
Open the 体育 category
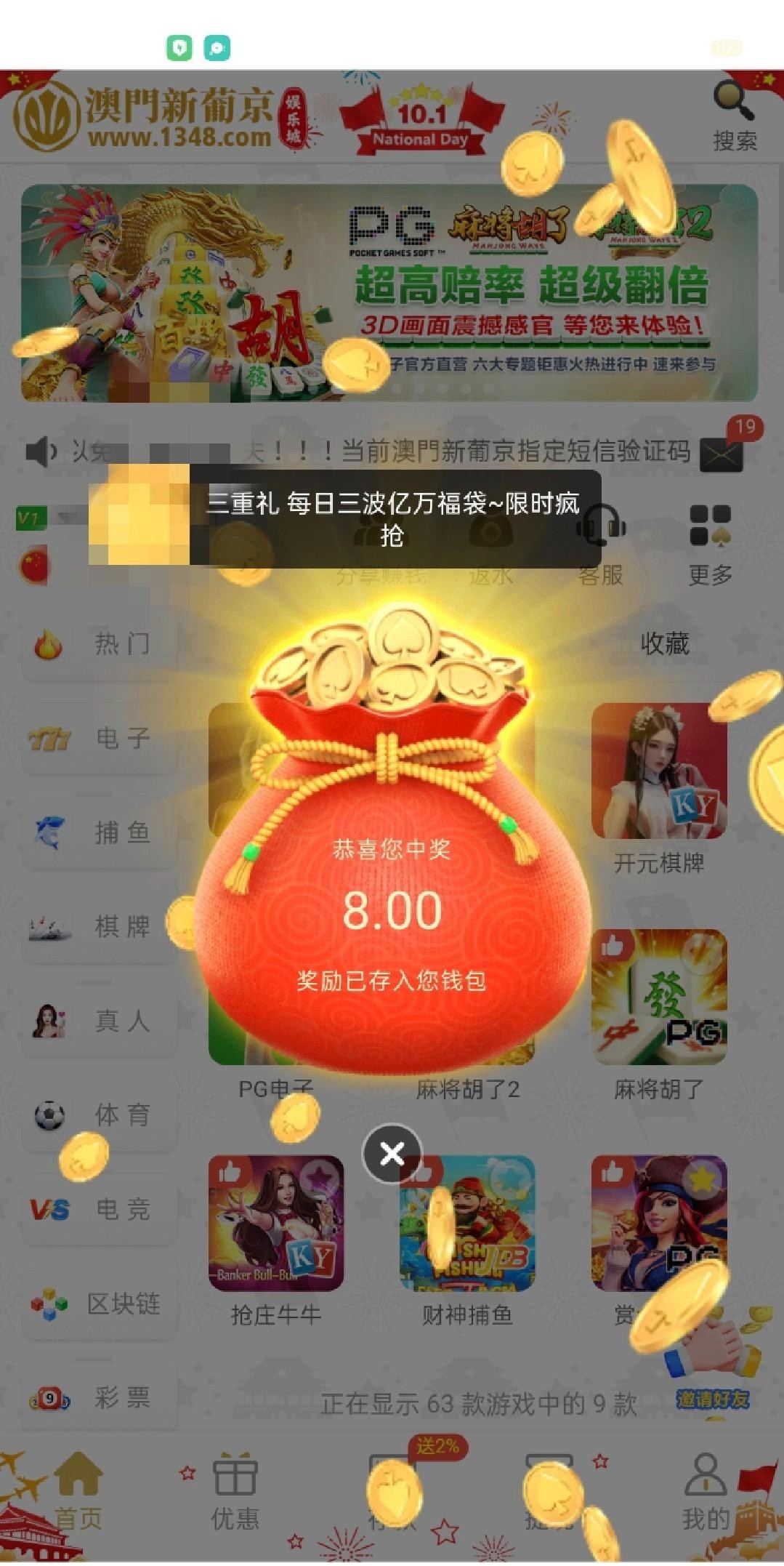[100, 1115]
